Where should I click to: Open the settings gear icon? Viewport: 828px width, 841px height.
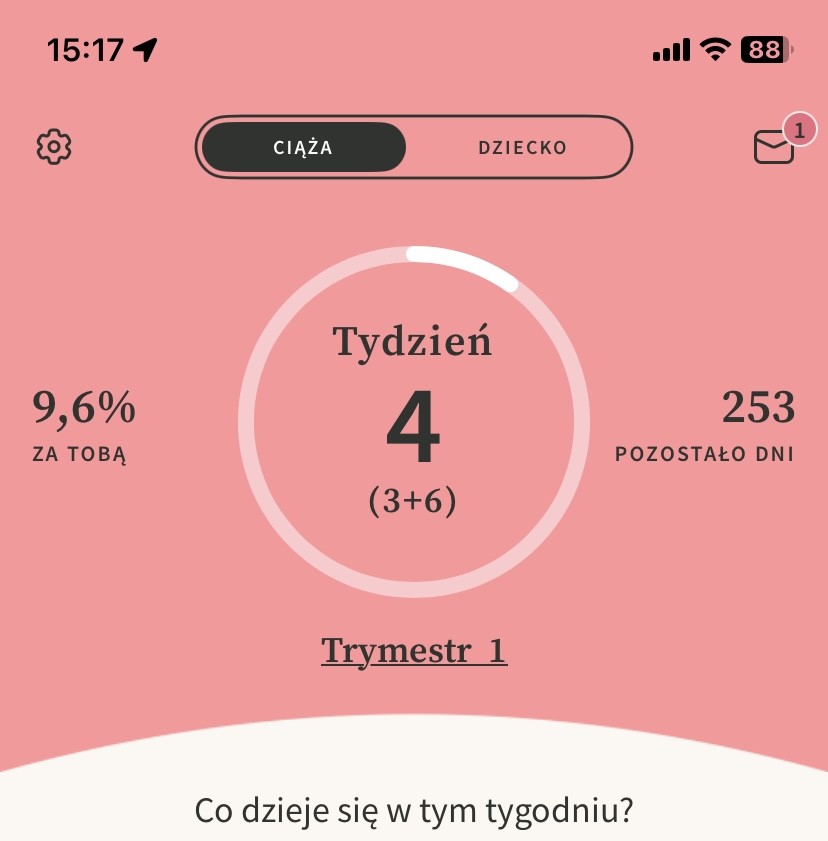click(54, 147)
